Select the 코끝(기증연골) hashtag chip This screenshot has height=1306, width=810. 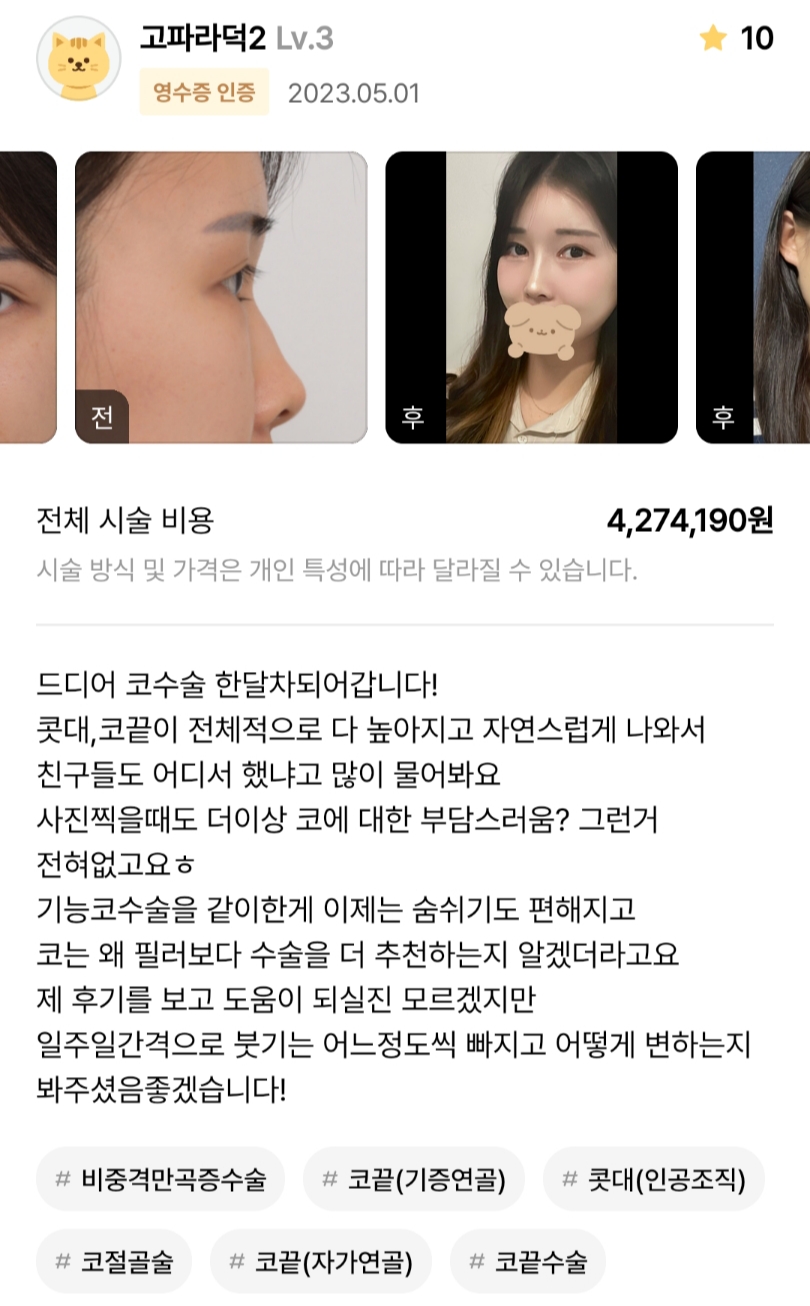(x=413, y=1179)
